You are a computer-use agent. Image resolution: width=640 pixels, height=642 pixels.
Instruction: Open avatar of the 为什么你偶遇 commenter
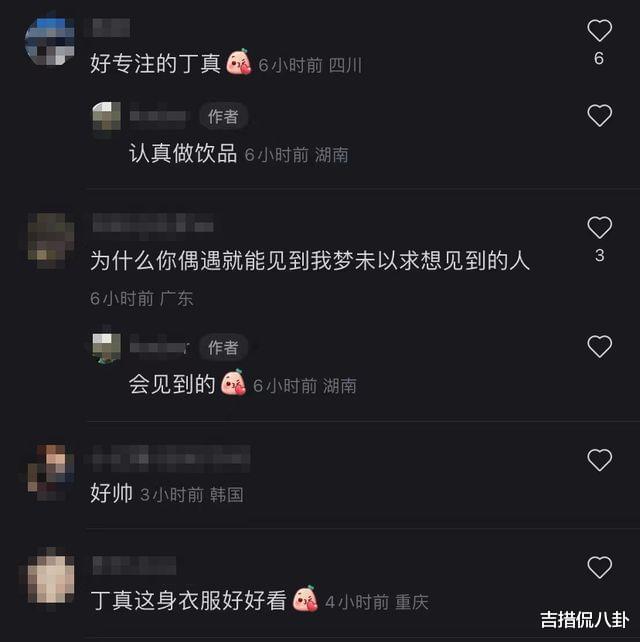tap(50, 240)
